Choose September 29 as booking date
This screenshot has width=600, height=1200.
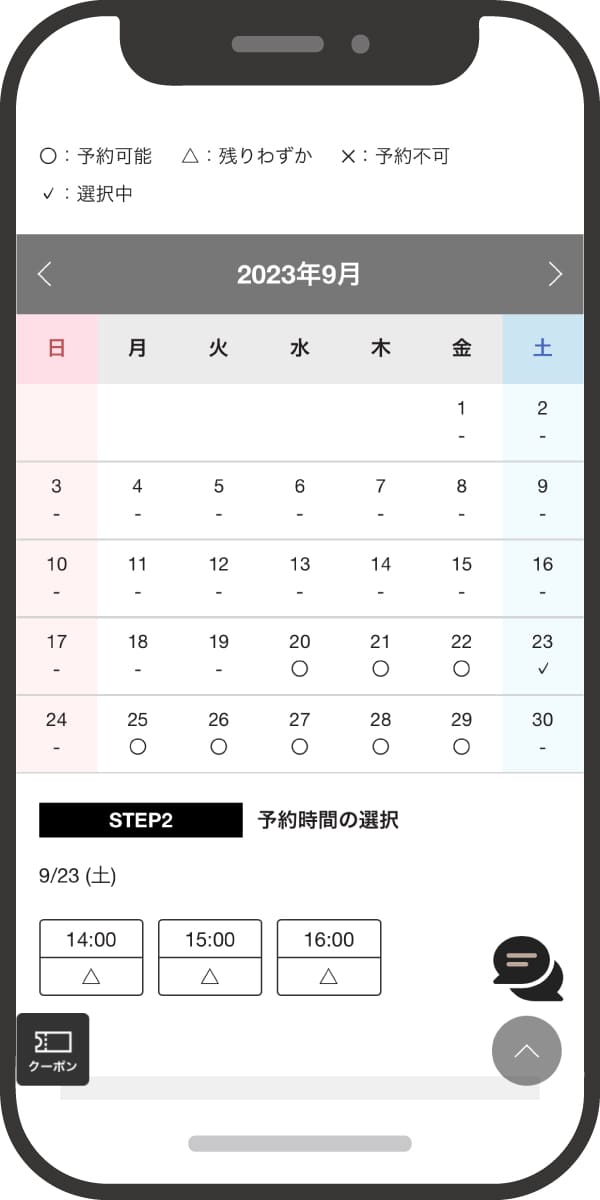[461, 734]
